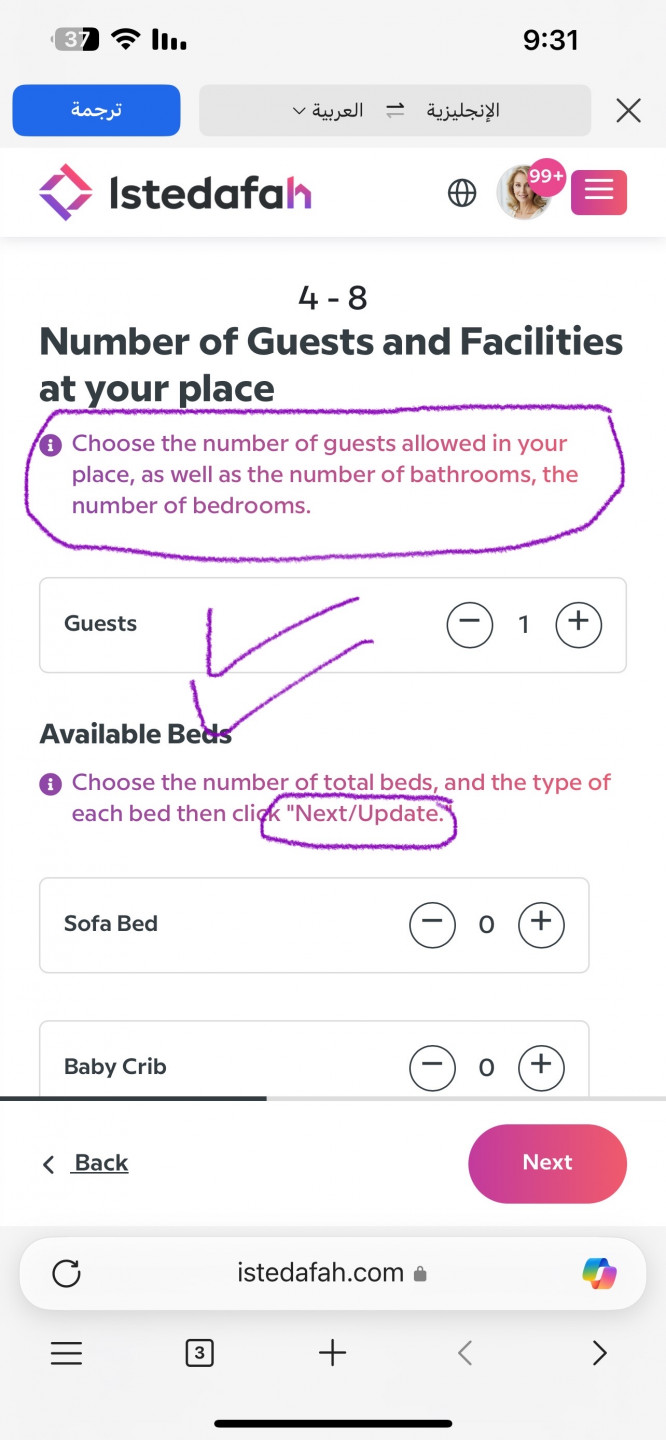Close the translation bar

628,110
